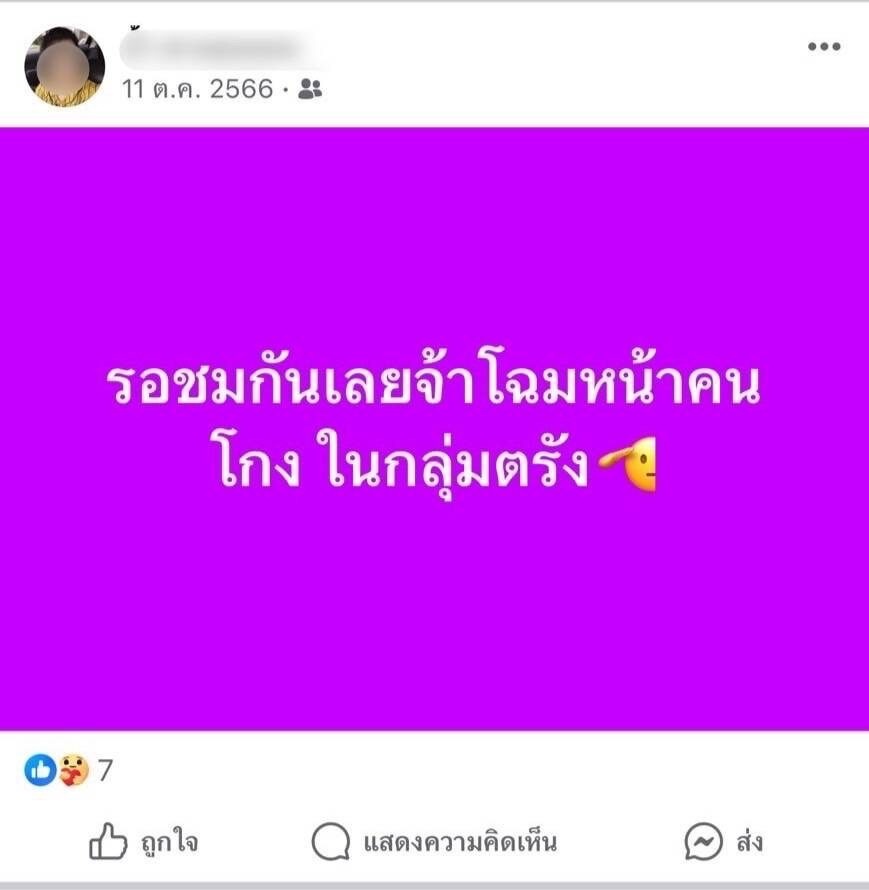The image size is (869, 890).
Task: Open the post's three-dot options menu
Action: coord(823,47)
